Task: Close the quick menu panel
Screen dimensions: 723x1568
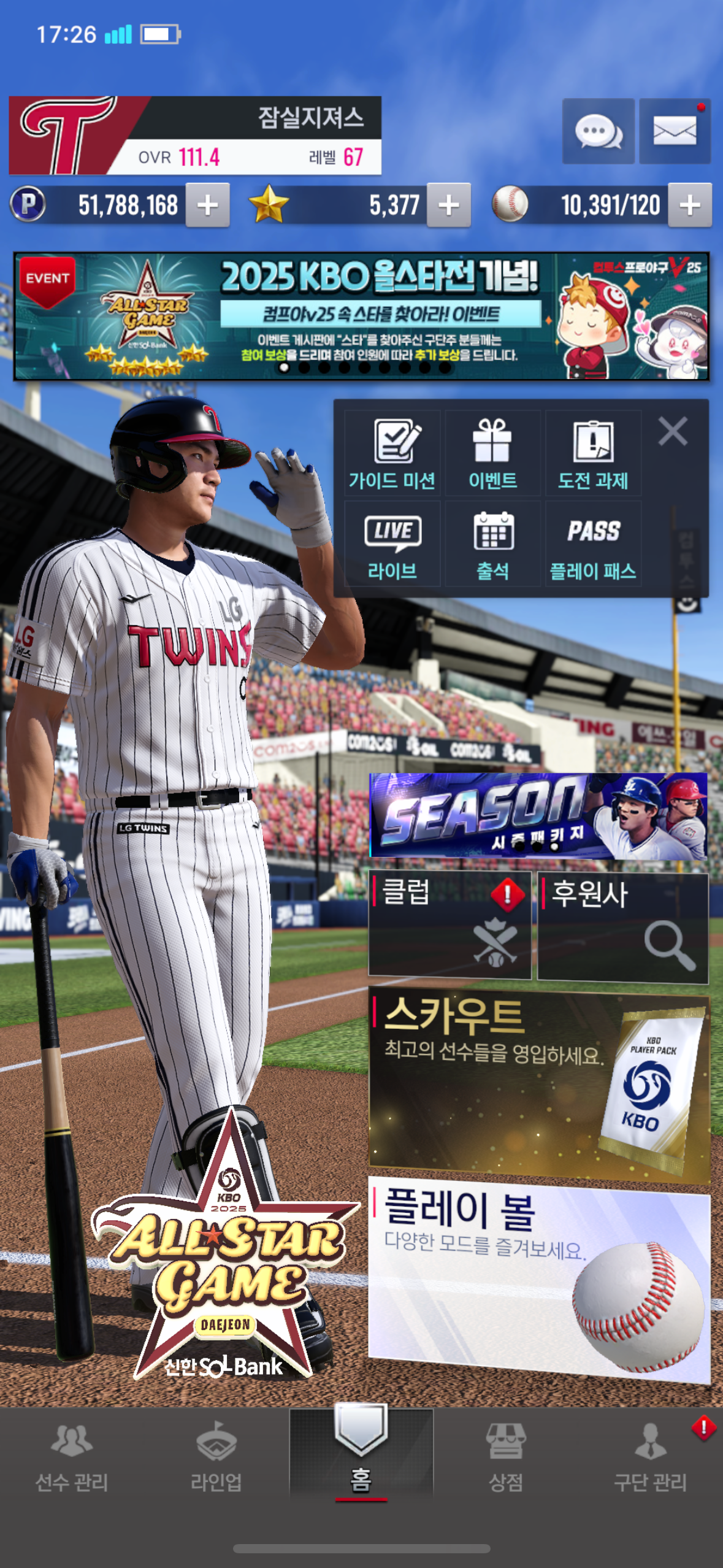Action: (673, 431)
